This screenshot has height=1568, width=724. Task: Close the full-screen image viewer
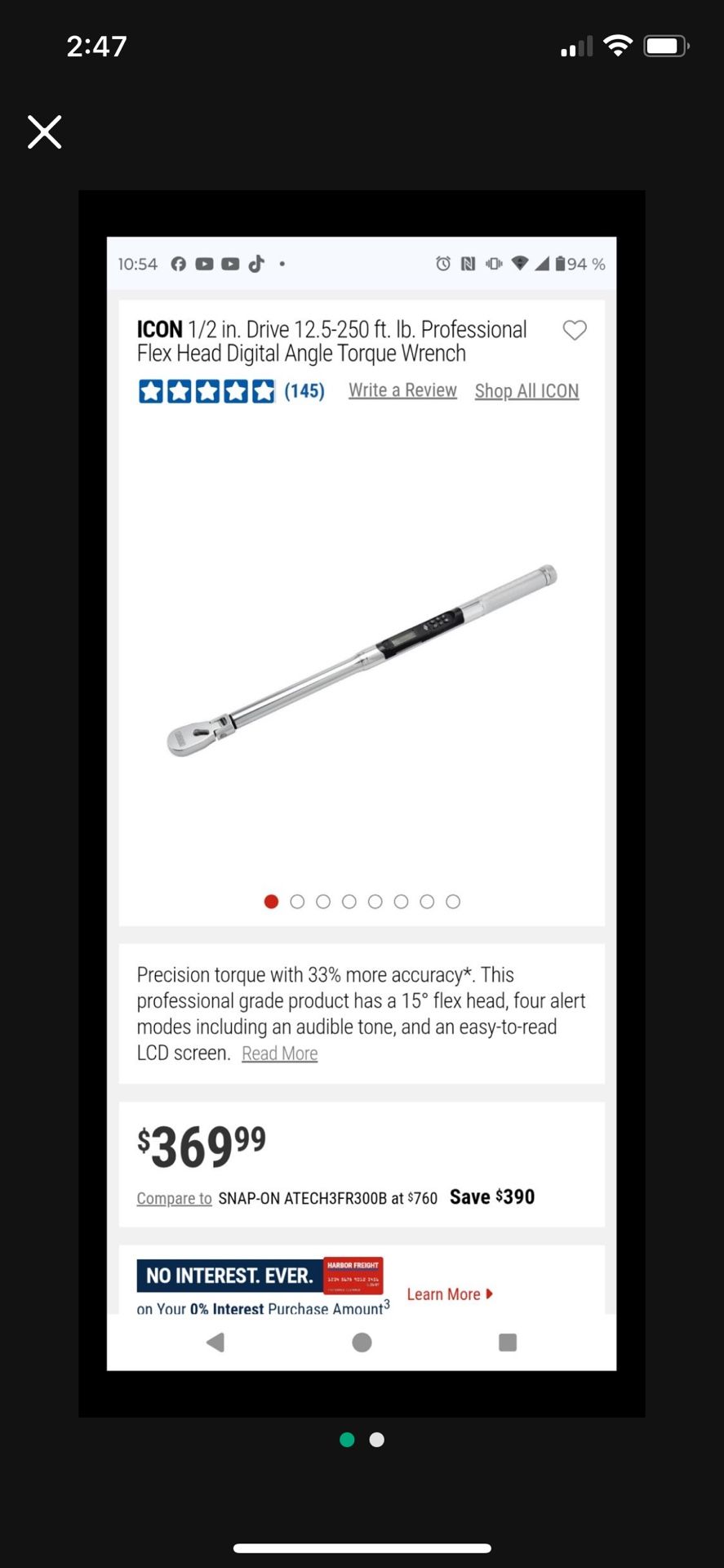point(44,131)
